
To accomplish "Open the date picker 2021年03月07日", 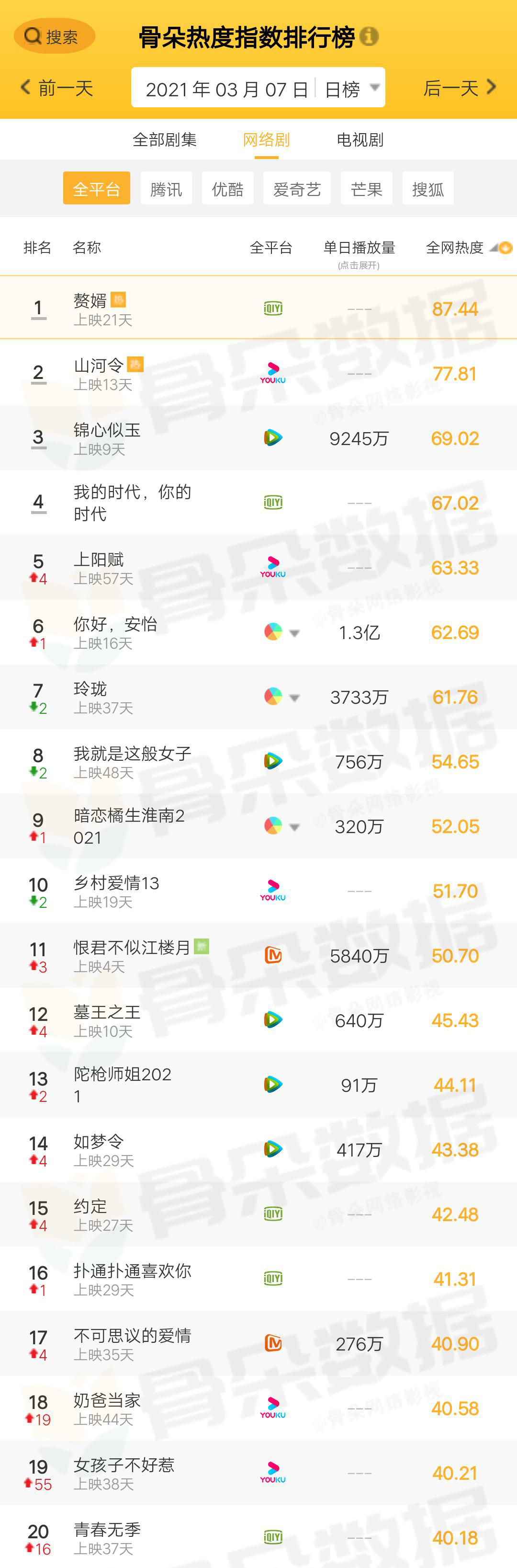I will [226, 89].
